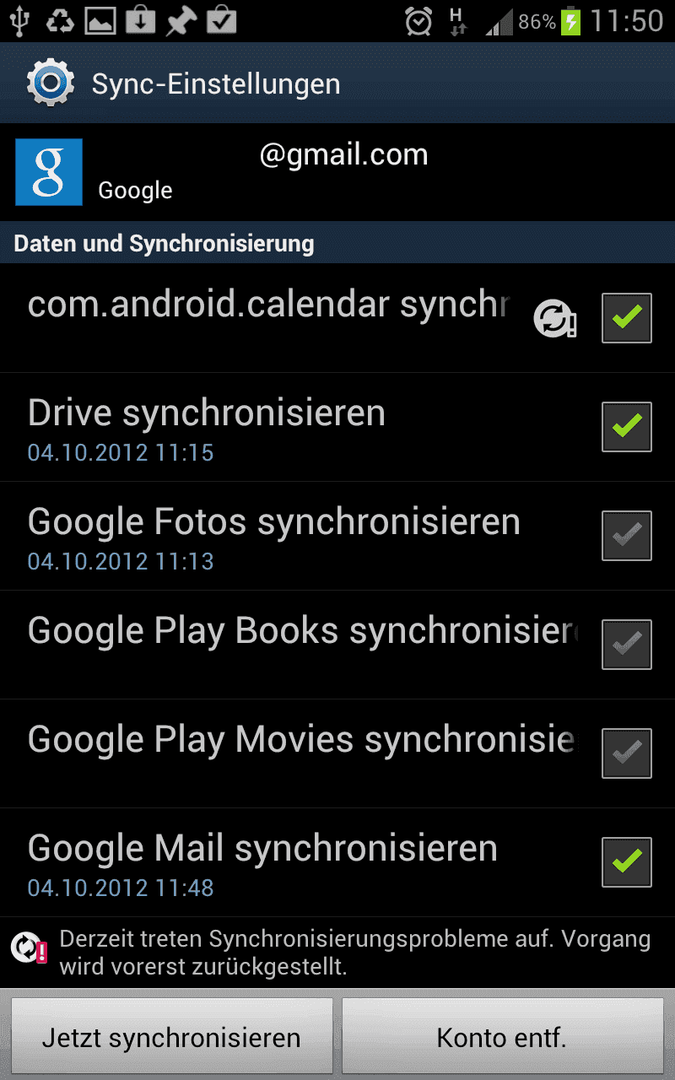
Task: Toggle the Google Play Books sync checkbox
Action: click(626, 644)
